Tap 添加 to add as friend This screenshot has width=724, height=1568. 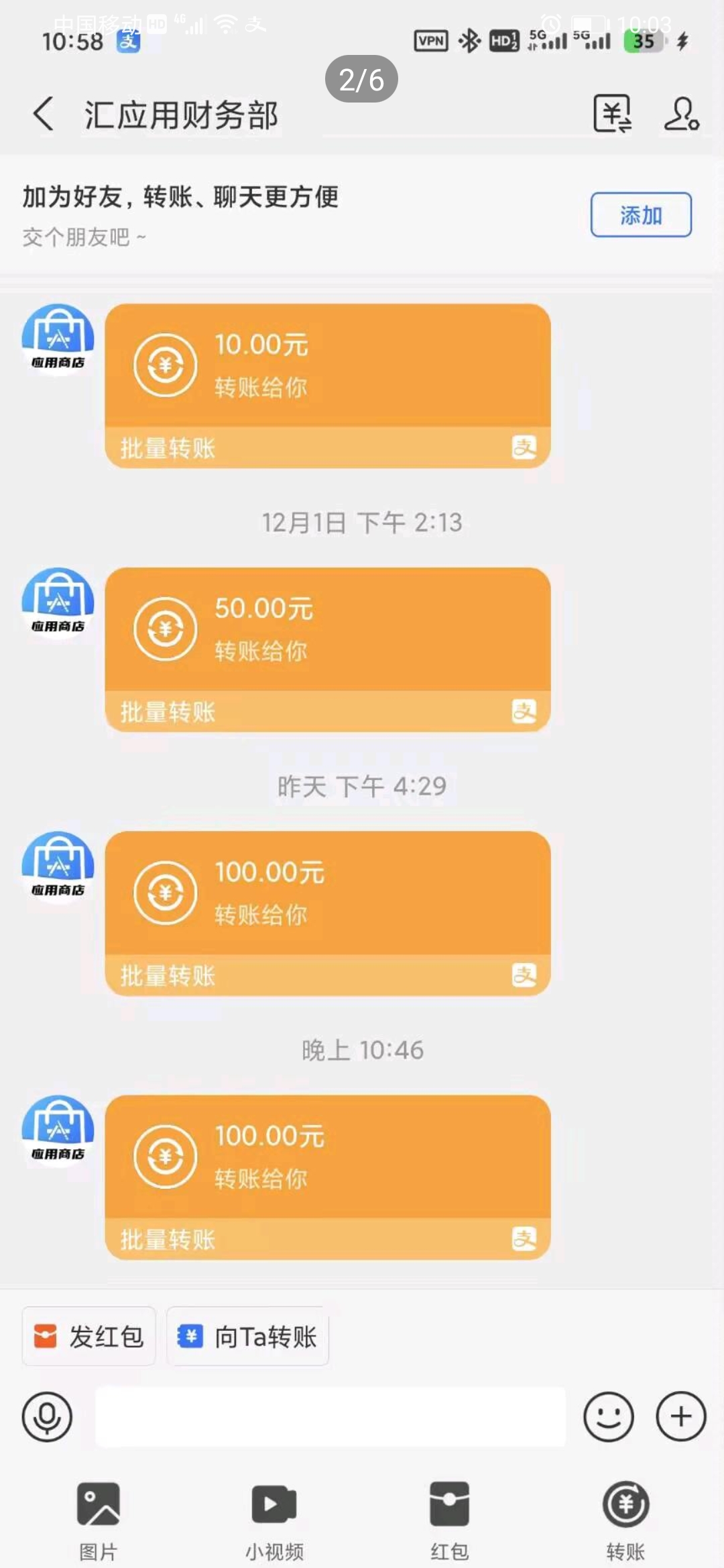tap(641, 214)
